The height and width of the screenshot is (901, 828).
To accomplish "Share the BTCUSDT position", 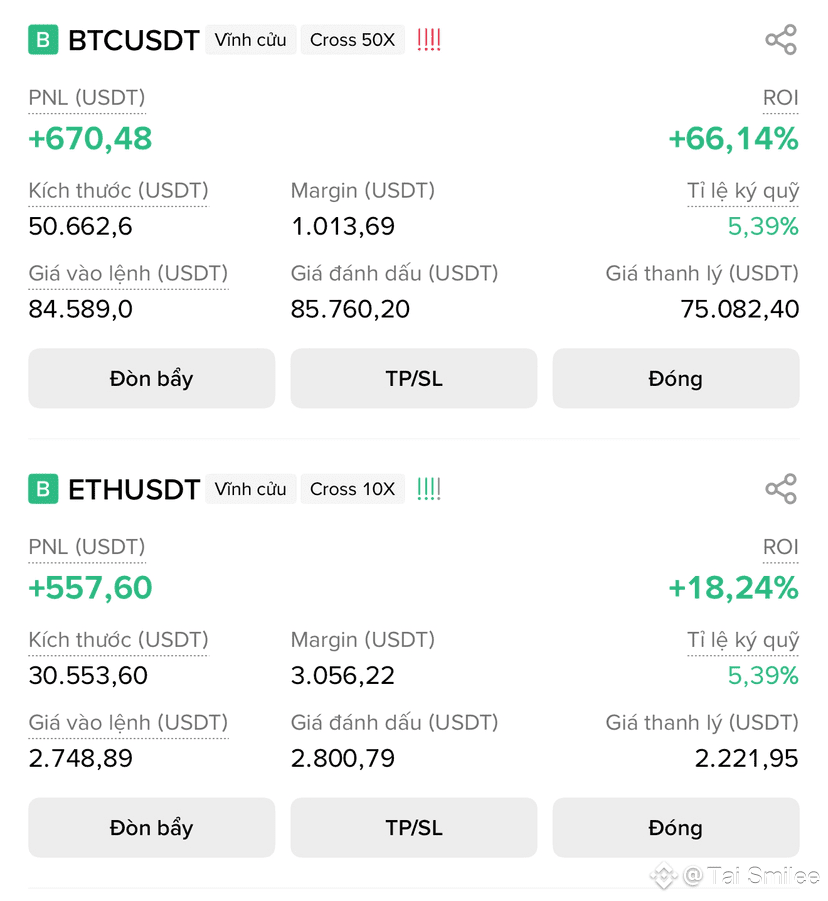I will (x=780, y=40).
